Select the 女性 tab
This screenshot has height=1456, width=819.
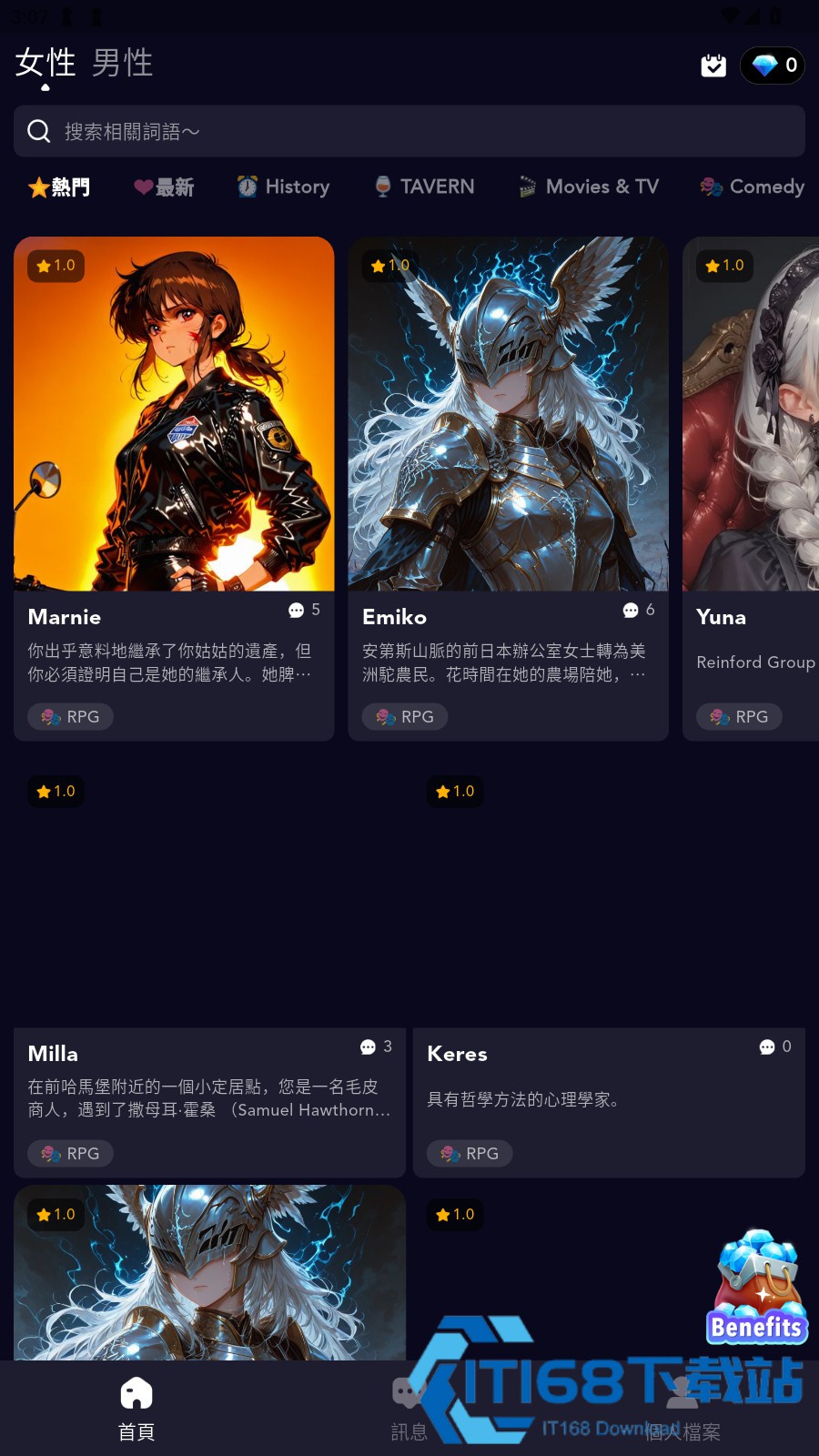(45, 63)
